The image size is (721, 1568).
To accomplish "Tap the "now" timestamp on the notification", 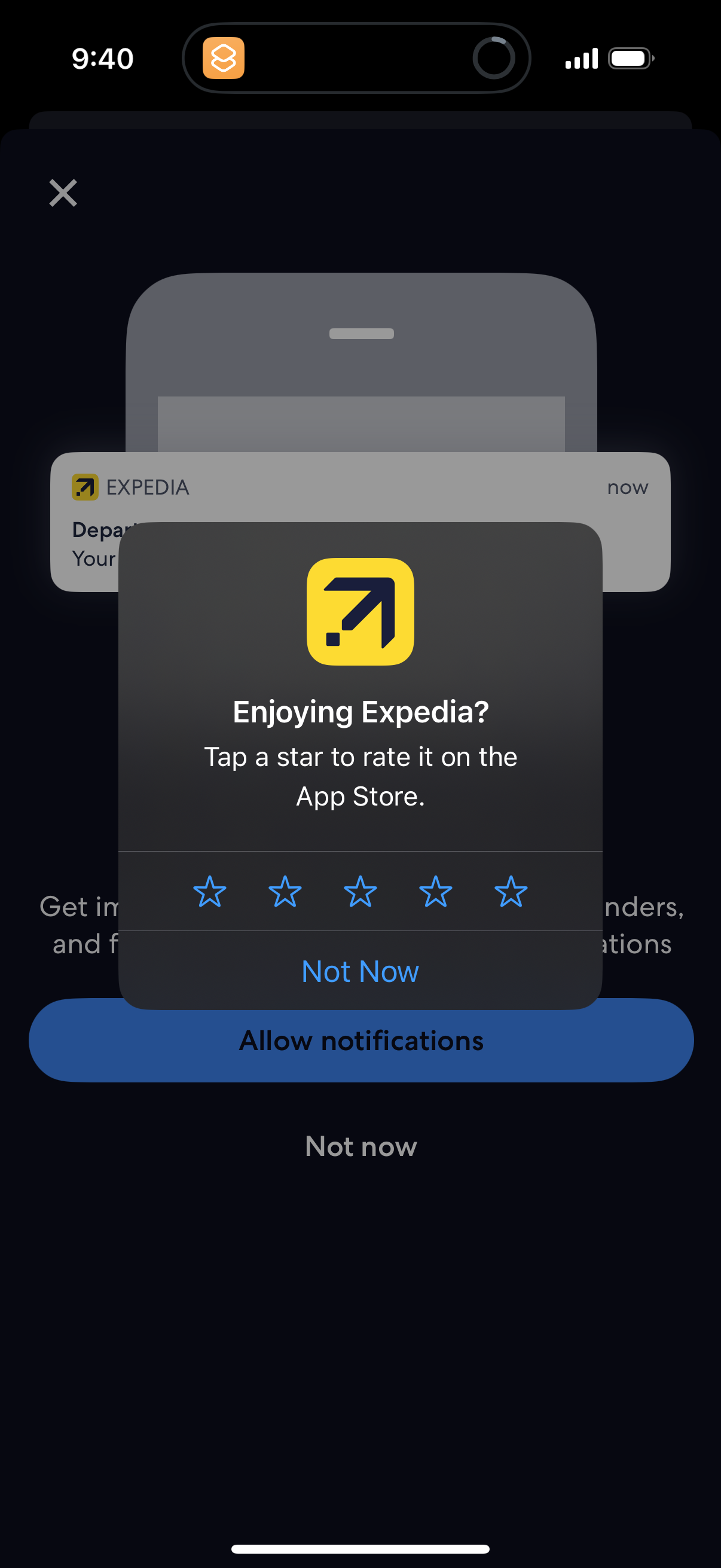I will tap(627, 487).
